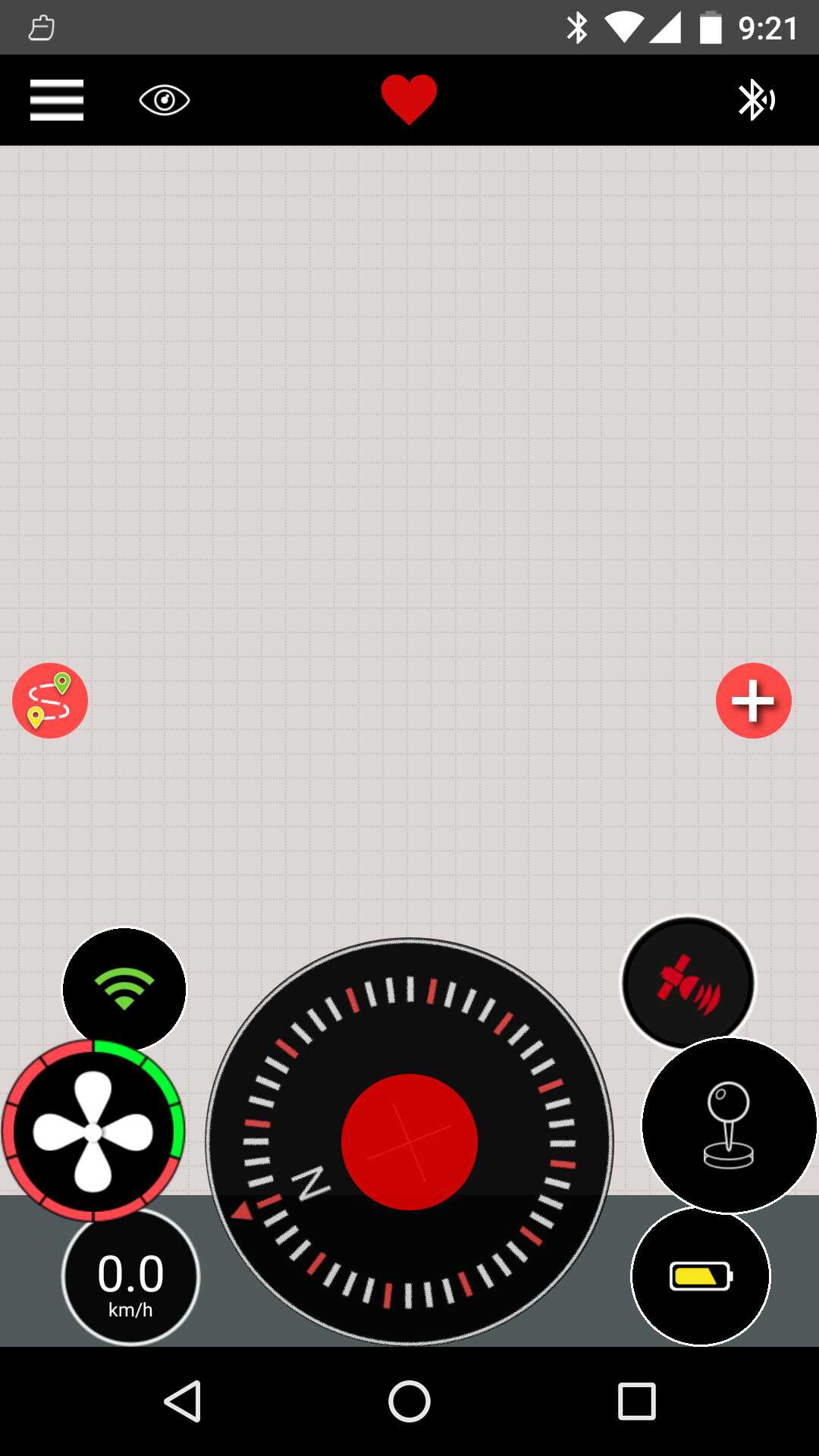Screen dimensions: 819x1456
Task: Open the Bluetooth connection icon in app bar
Action: pos(756,100)
